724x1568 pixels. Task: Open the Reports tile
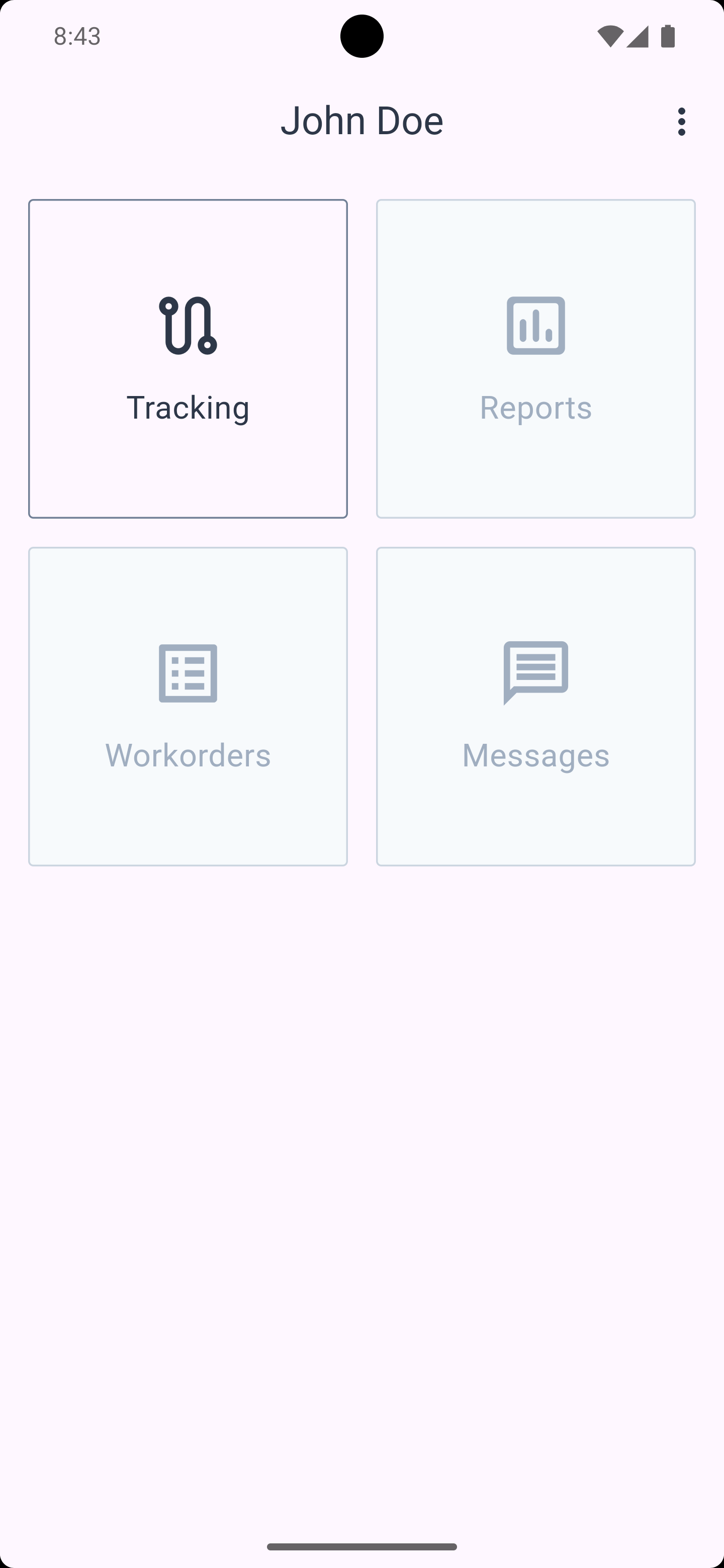(x=536, y=358)
